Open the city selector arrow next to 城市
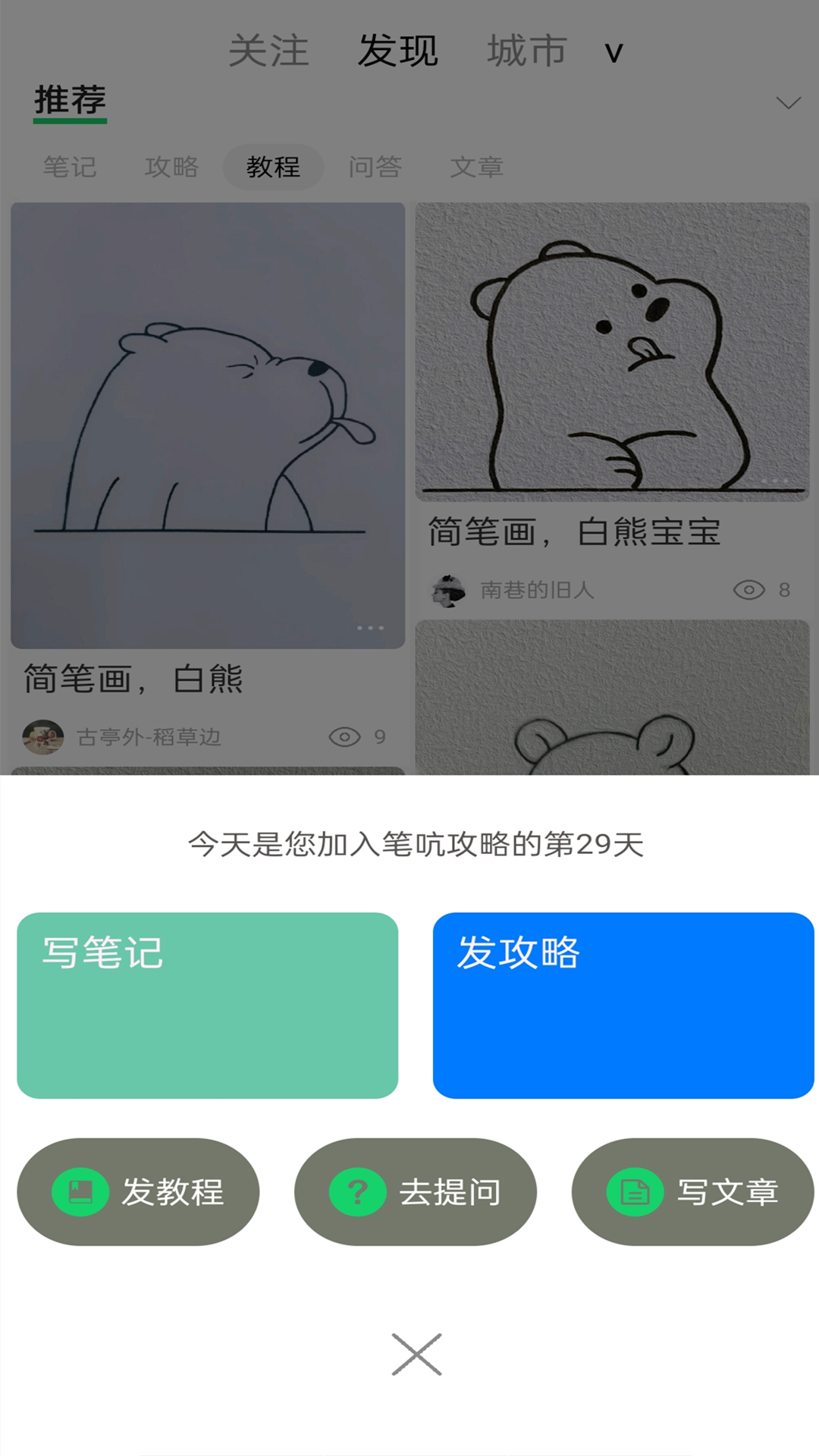819x1456 pixels. (x=613, y=53)
